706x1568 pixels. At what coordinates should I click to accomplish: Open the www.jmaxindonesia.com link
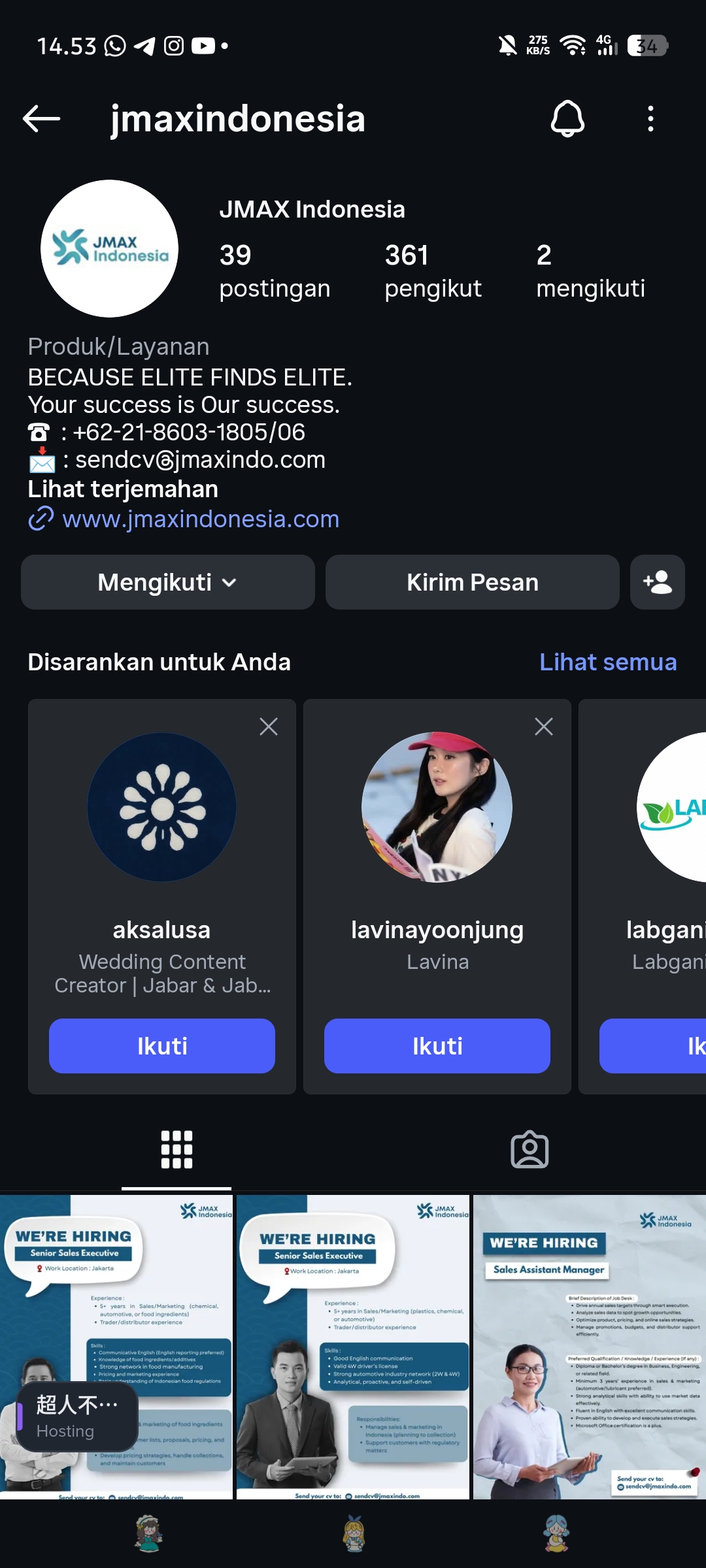pyautogui.click(x=200, y=519)
